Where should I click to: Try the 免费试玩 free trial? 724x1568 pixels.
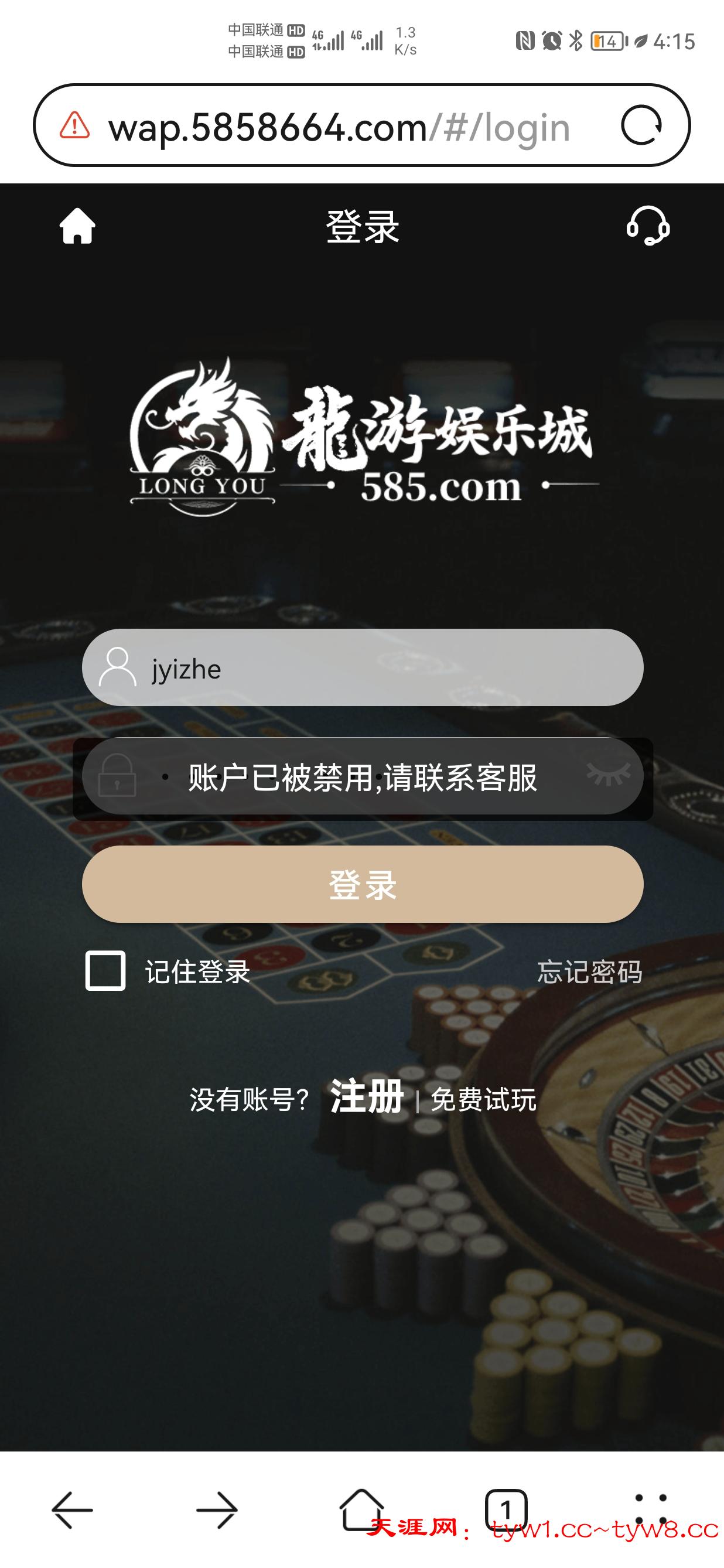point(483,1099)
